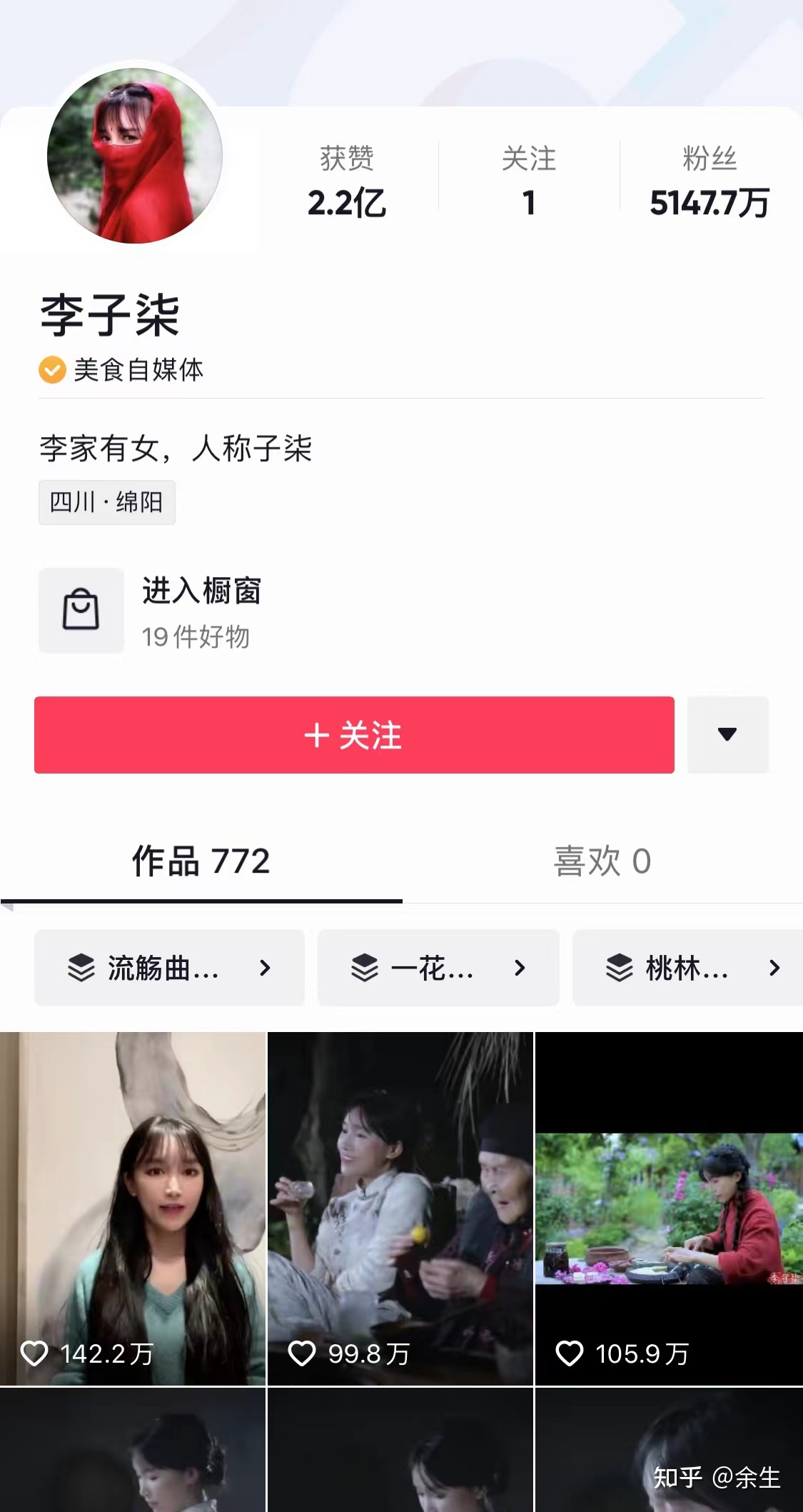Play the video with 99.8万 likes
The width and height of the screenshot is (803, 1512).
(400, 1208)
